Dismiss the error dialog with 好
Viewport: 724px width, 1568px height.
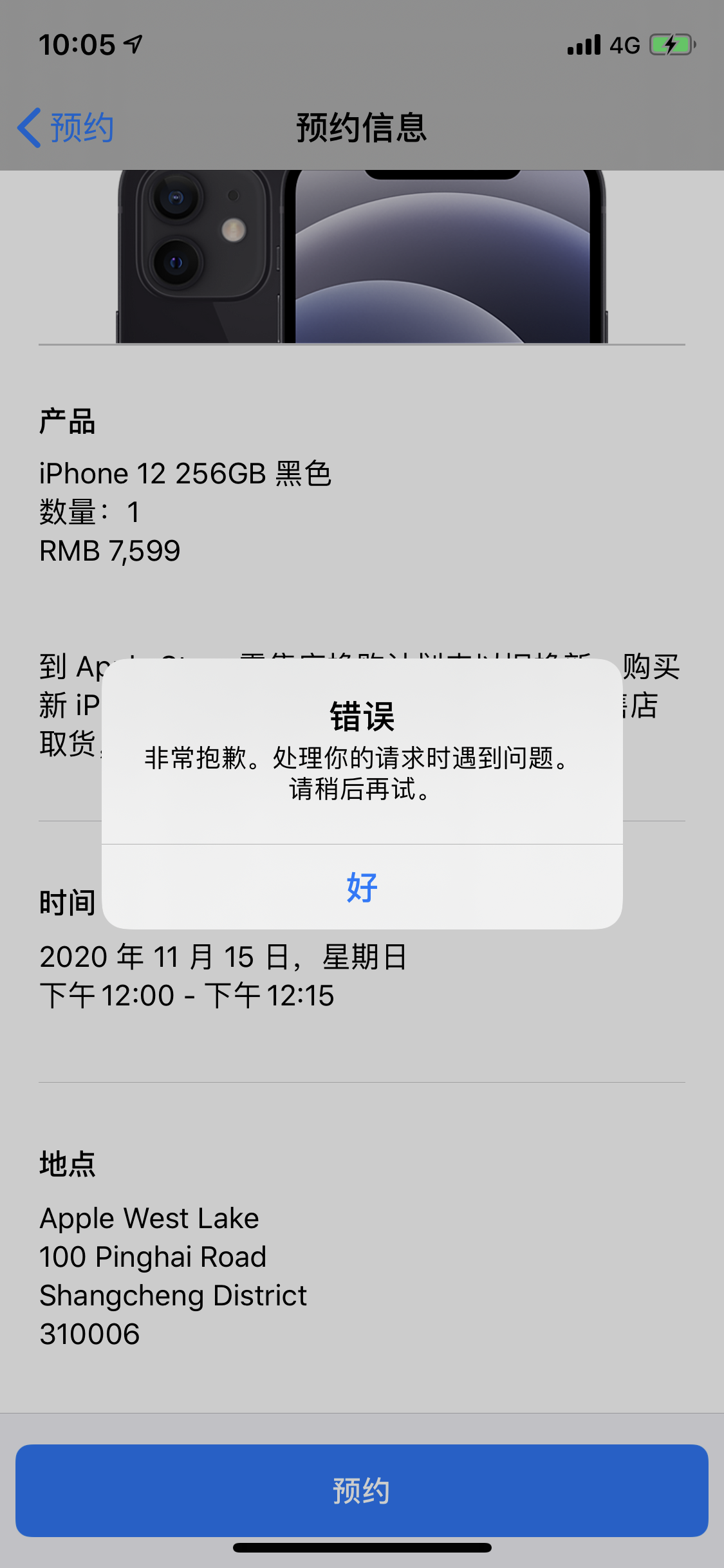[x=362, y=887]
